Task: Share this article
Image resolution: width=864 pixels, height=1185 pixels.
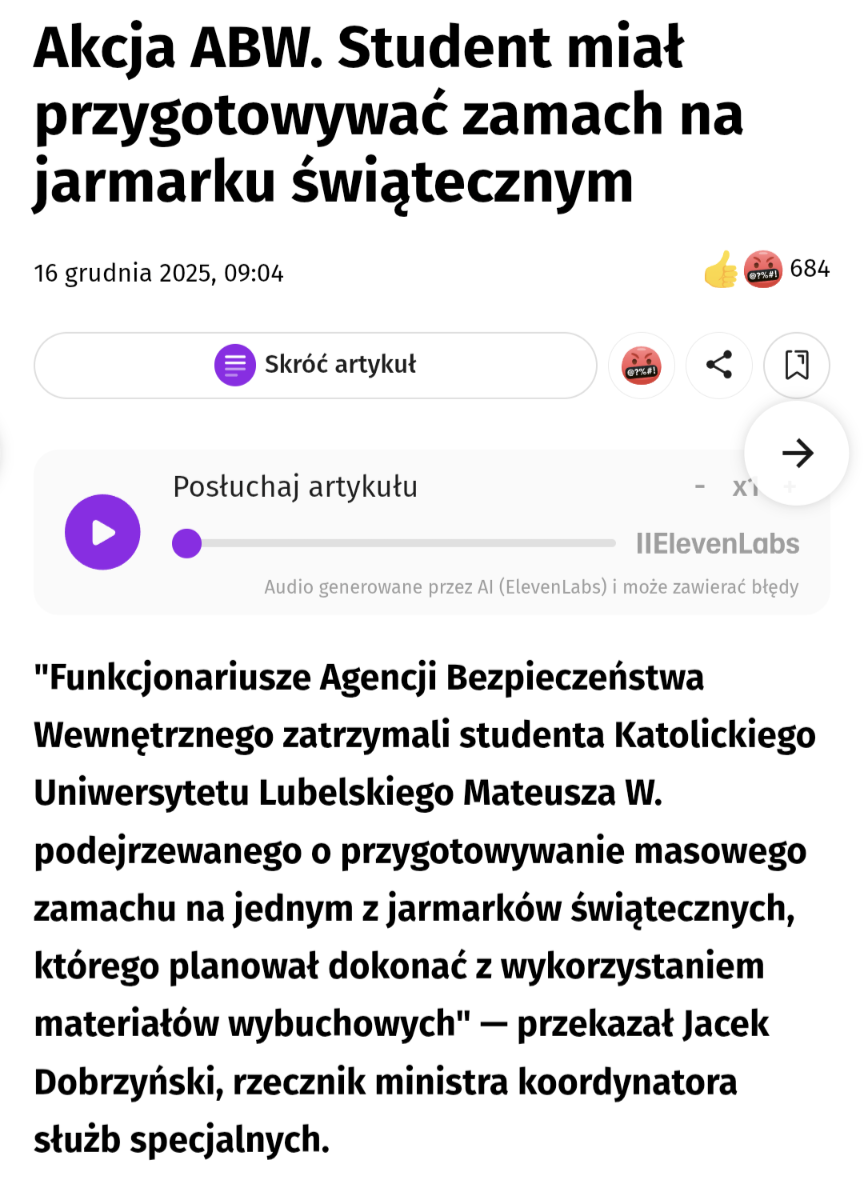Action: point(719,365)
